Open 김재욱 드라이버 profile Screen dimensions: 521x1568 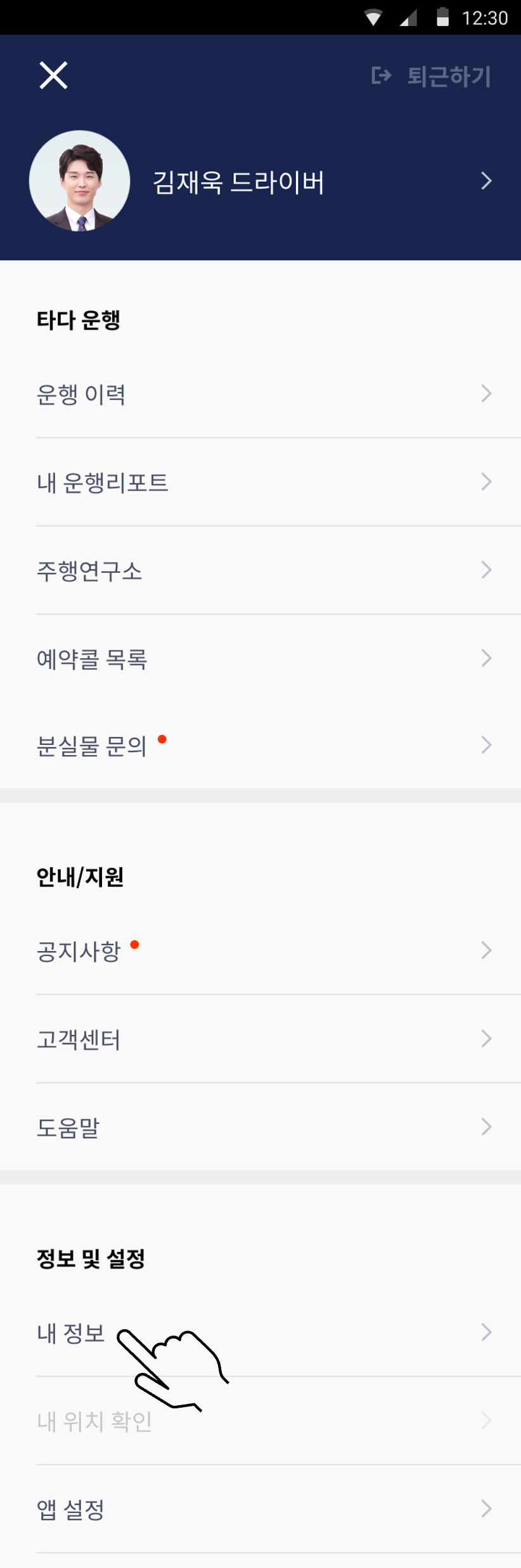[x=260, y=182]
